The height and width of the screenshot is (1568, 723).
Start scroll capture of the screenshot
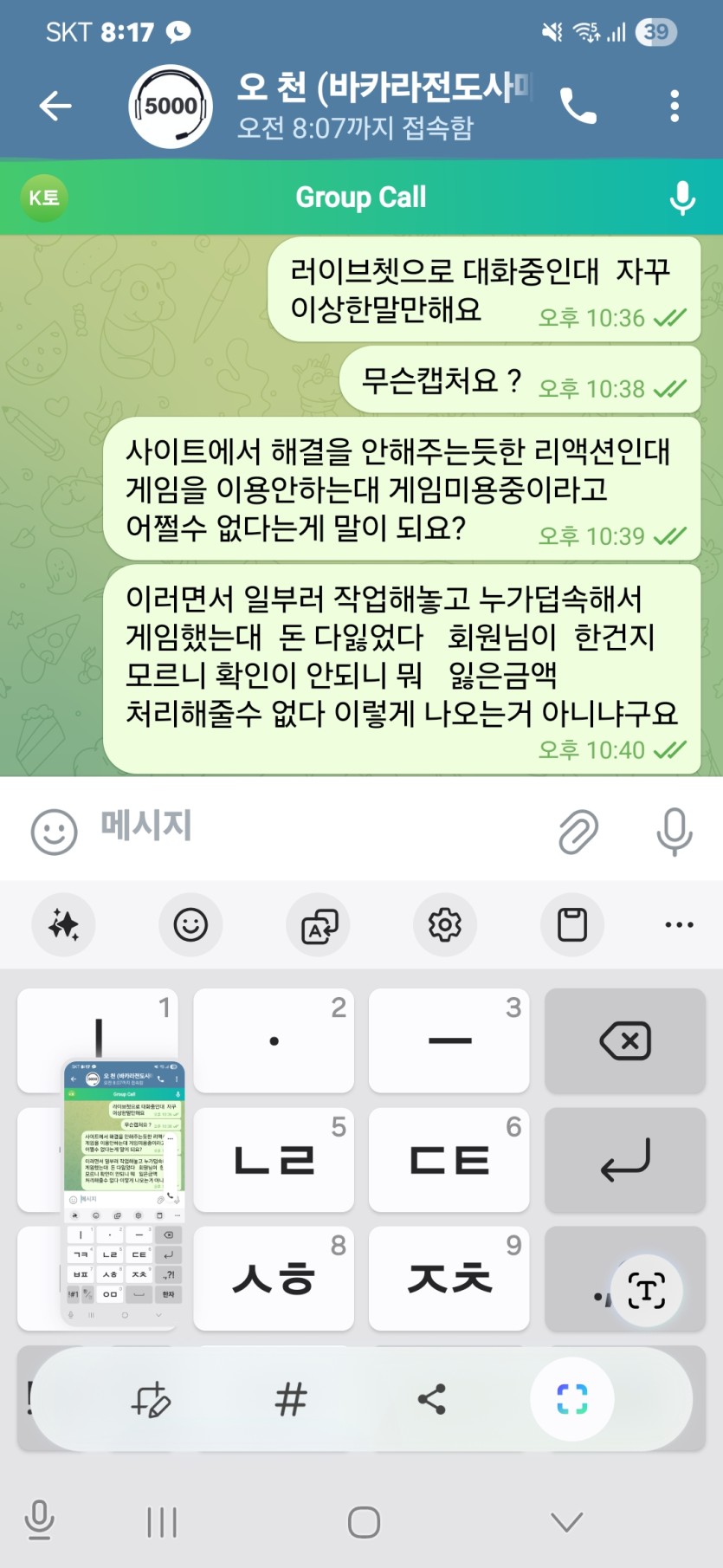pos(571,1400)
